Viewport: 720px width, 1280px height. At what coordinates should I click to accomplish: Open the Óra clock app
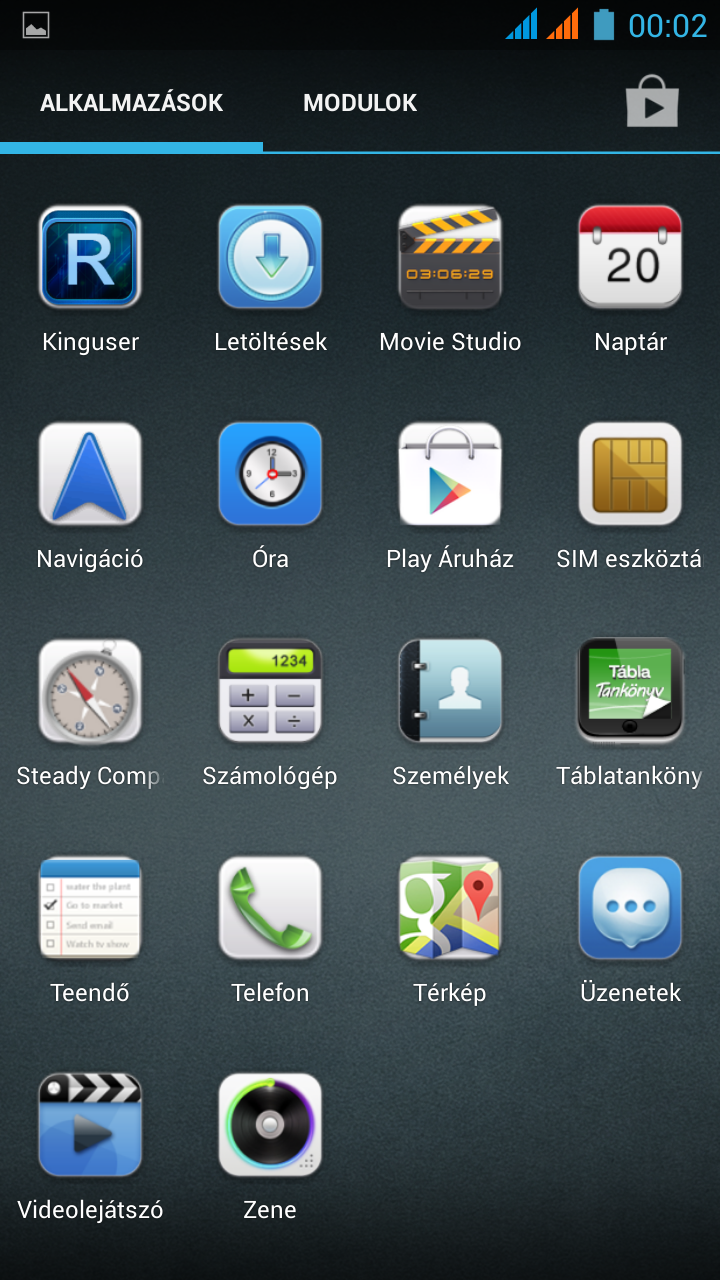click(x=270, y=474)
